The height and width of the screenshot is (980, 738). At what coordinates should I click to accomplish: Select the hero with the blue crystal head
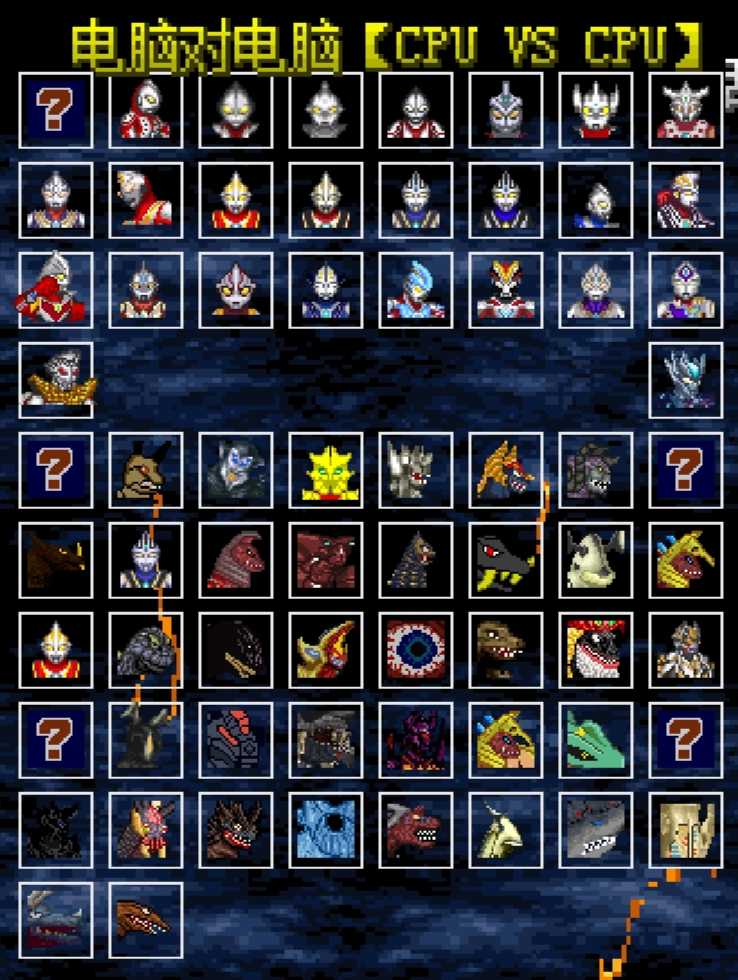(416, 290)
